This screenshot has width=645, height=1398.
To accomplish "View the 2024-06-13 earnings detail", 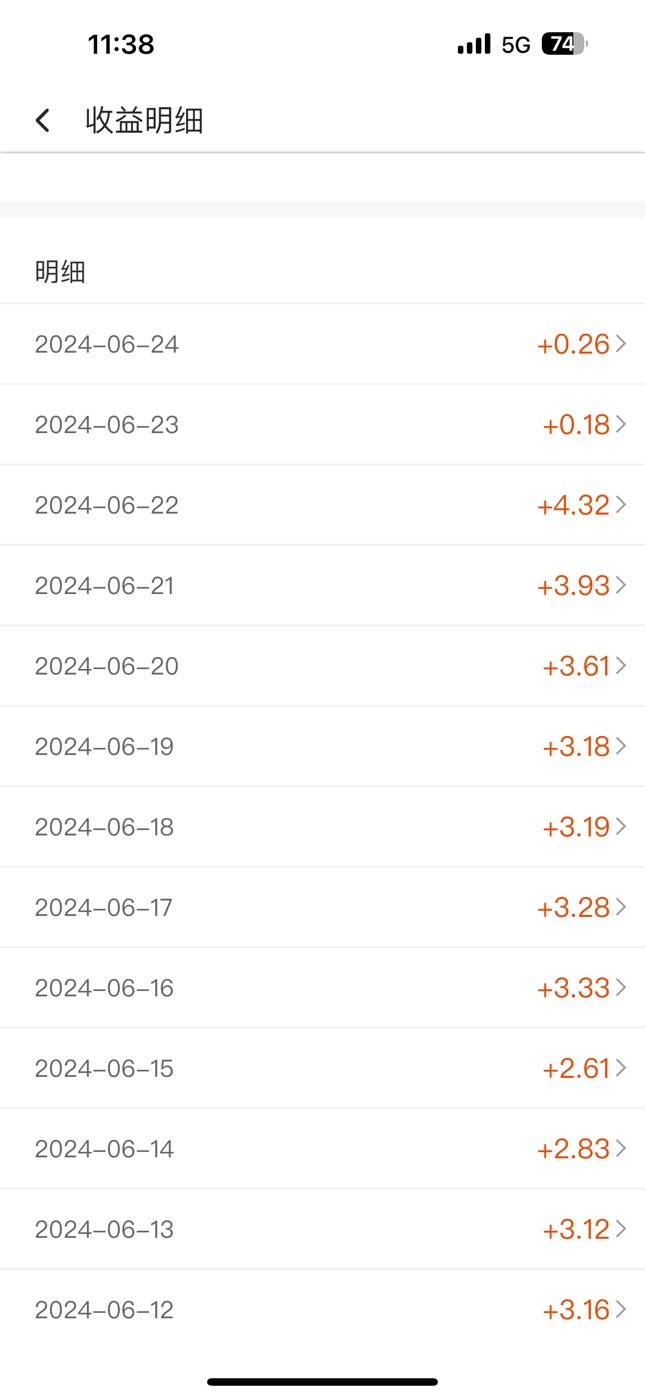I will [322, 1230].
